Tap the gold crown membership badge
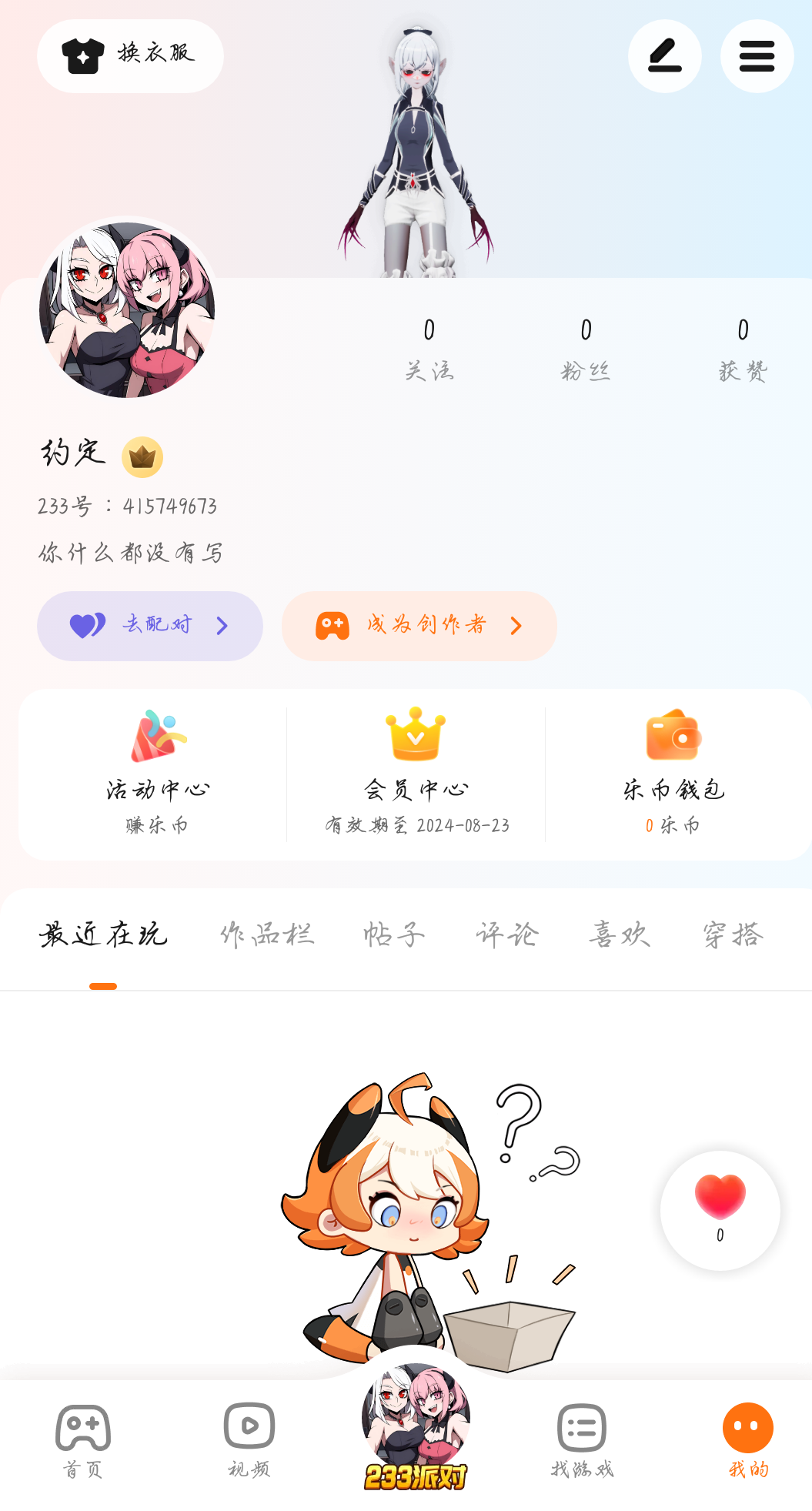Image resolution: width=812 pixels, height=1511 pixels. click(x=142, y=457)
